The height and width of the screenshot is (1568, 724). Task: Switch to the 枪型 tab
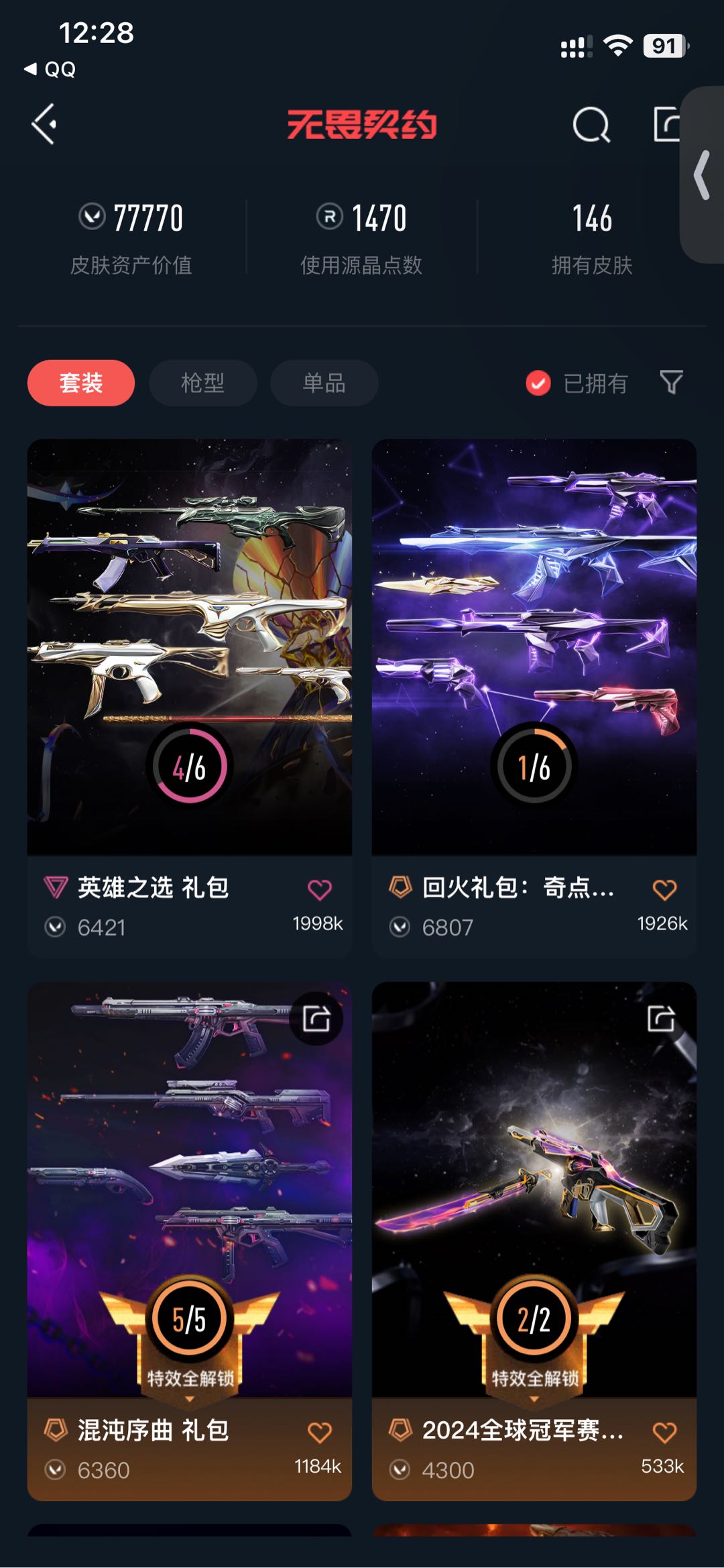click(x=202, y=383)
